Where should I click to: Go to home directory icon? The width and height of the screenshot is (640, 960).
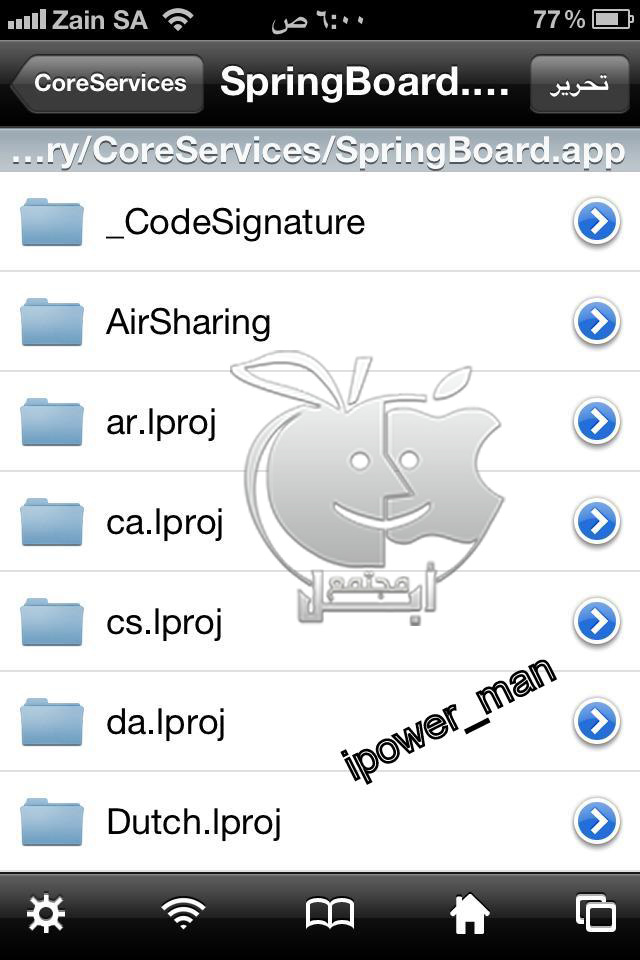[469, 914]
